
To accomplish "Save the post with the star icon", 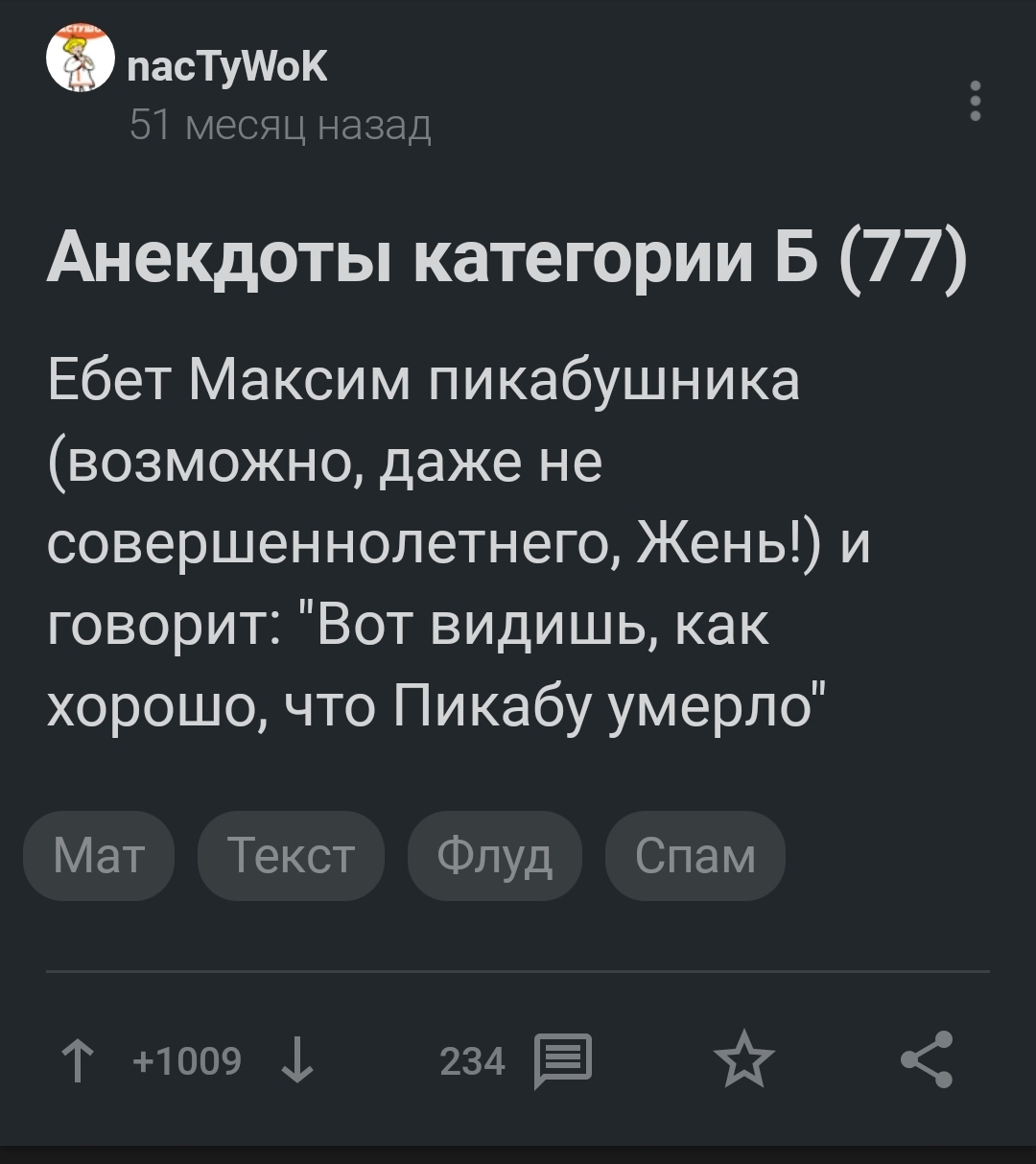I will tap(744, 1061).
